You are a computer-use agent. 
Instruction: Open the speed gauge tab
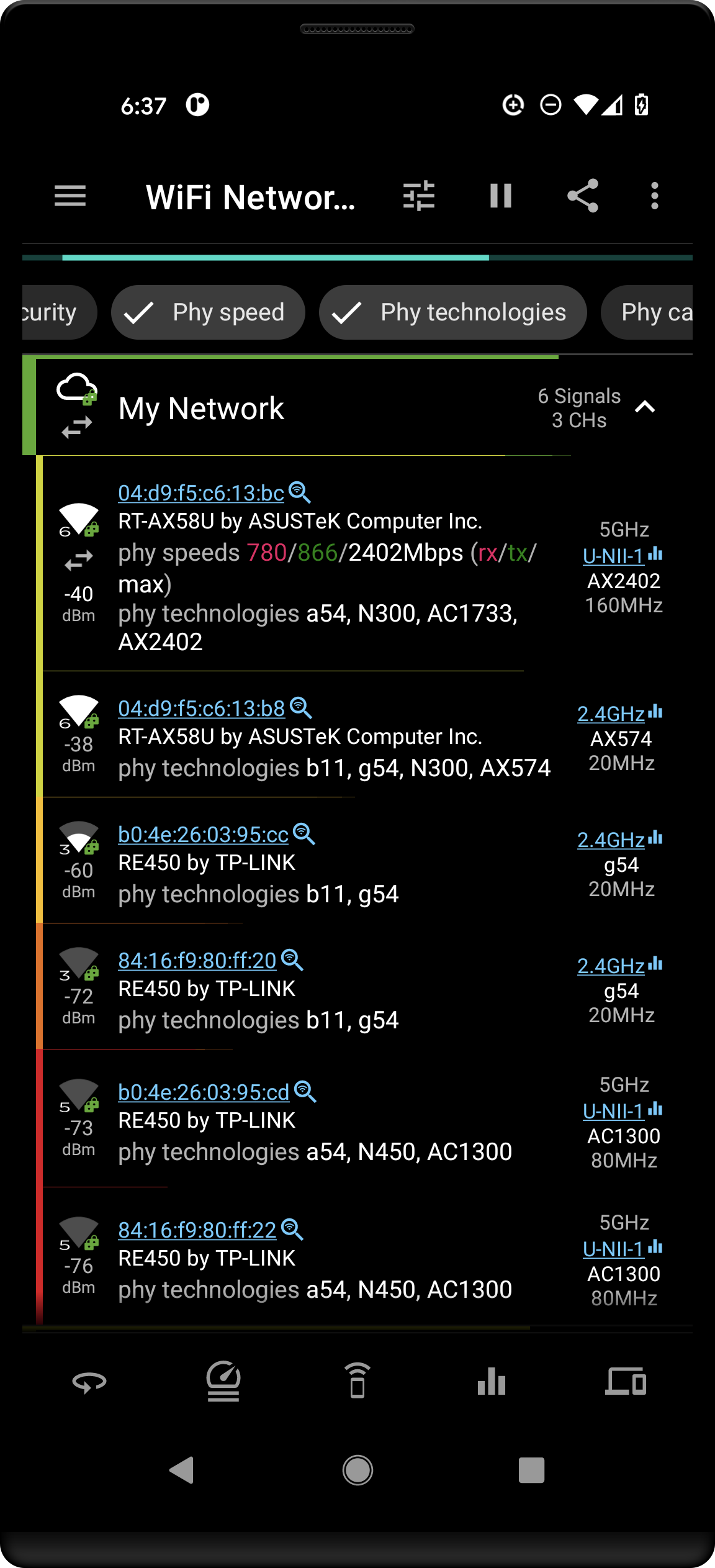coord(223,1382)
